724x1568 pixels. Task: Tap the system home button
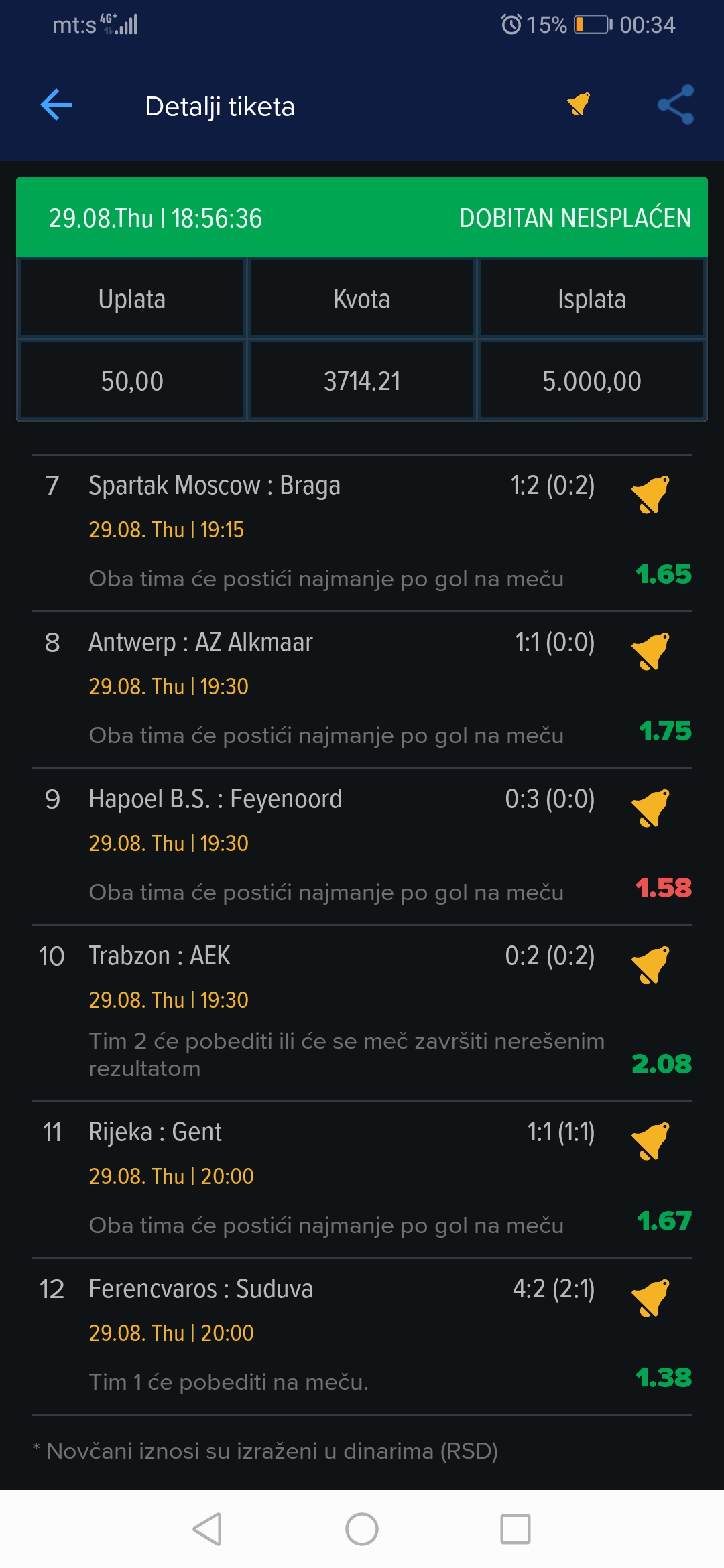click(362, 1530)
